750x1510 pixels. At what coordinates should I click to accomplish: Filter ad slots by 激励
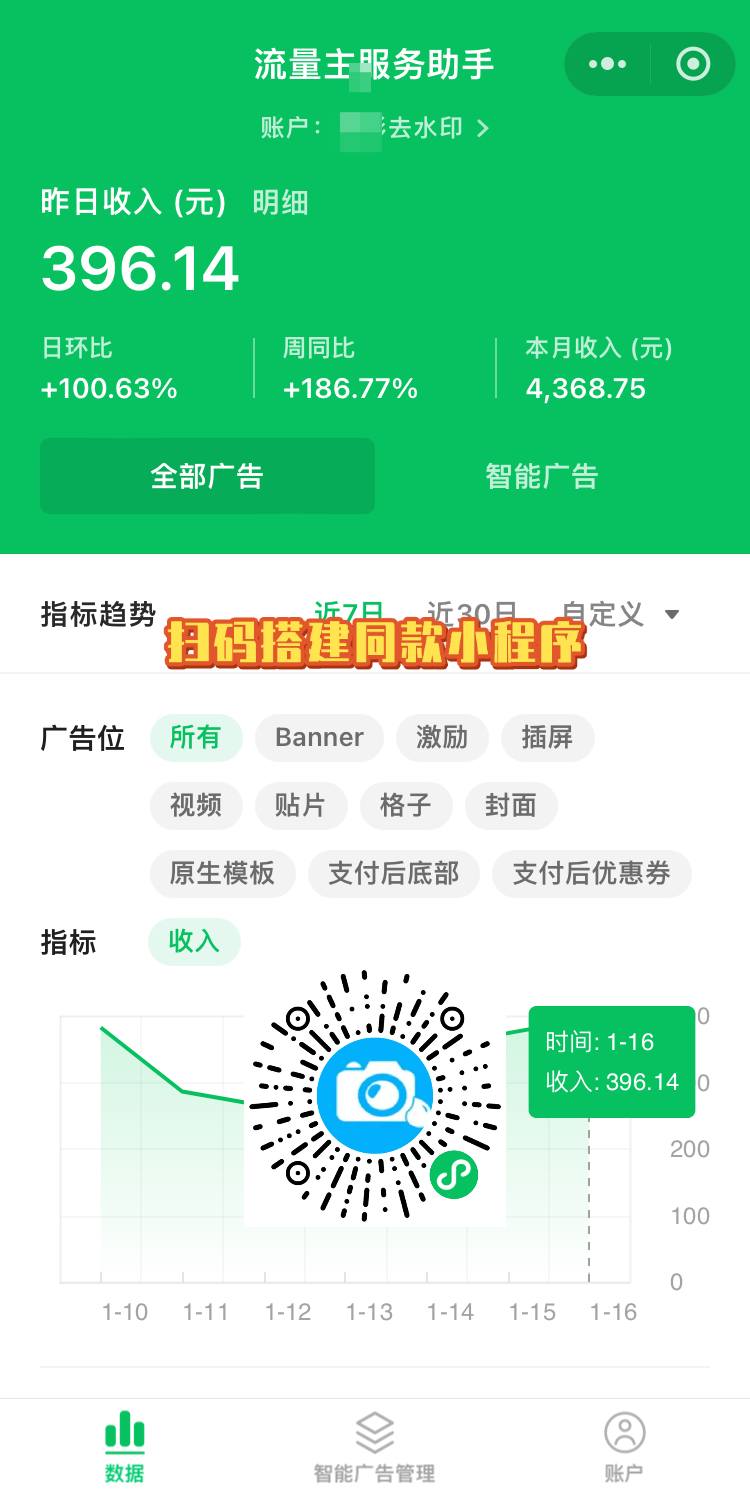click(x=441, y=738)
